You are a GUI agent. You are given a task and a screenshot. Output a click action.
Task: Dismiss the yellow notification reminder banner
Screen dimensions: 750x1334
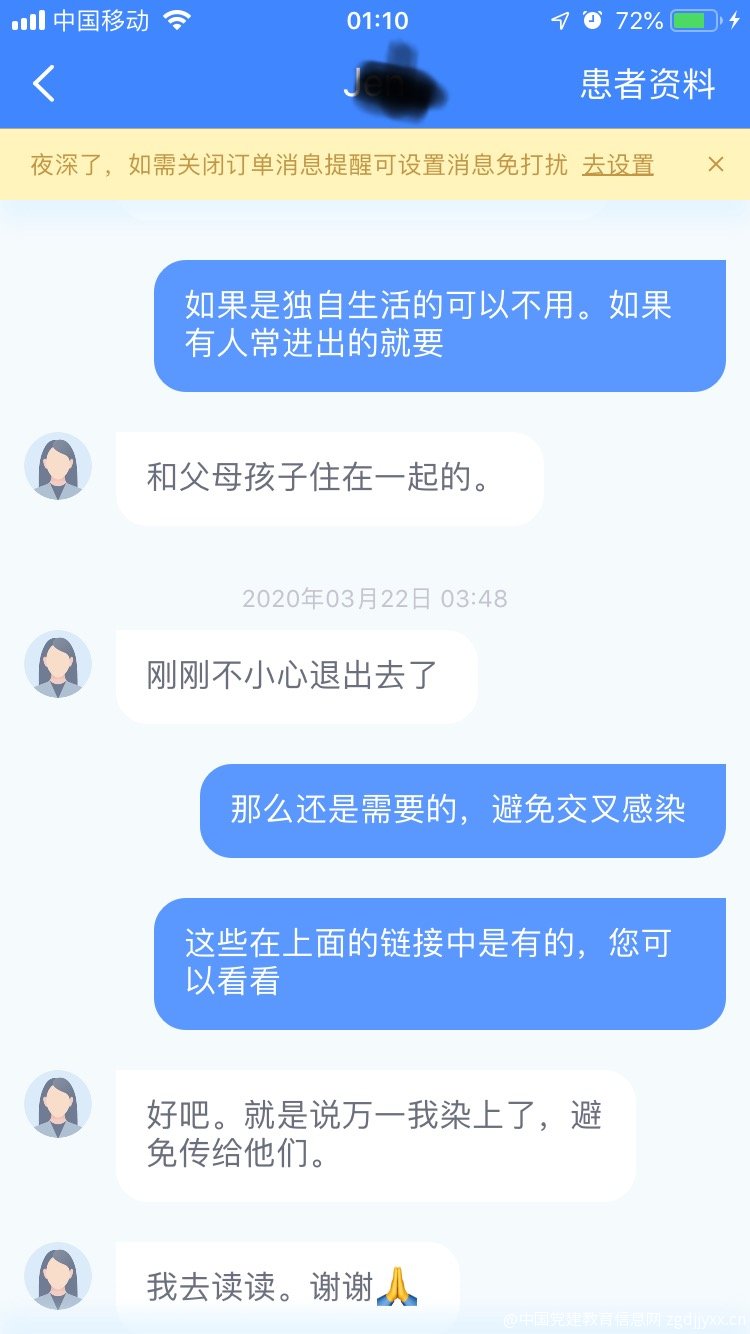715,164
